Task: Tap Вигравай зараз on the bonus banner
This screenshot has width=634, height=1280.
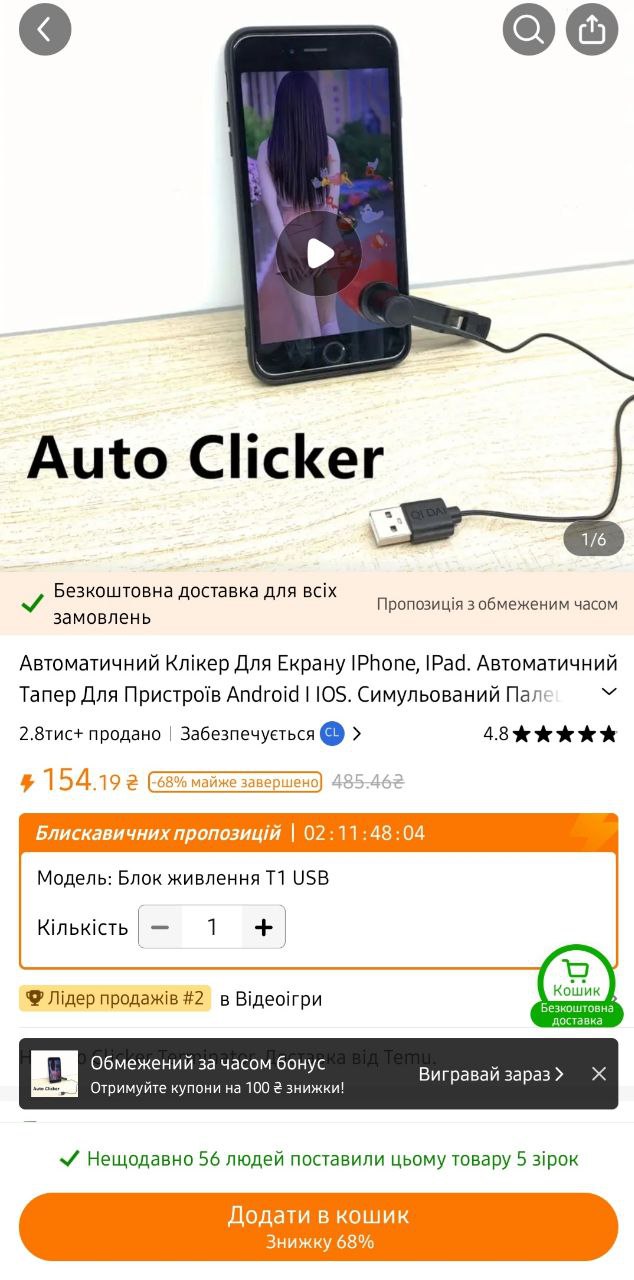Action: tap(492, 1074)
